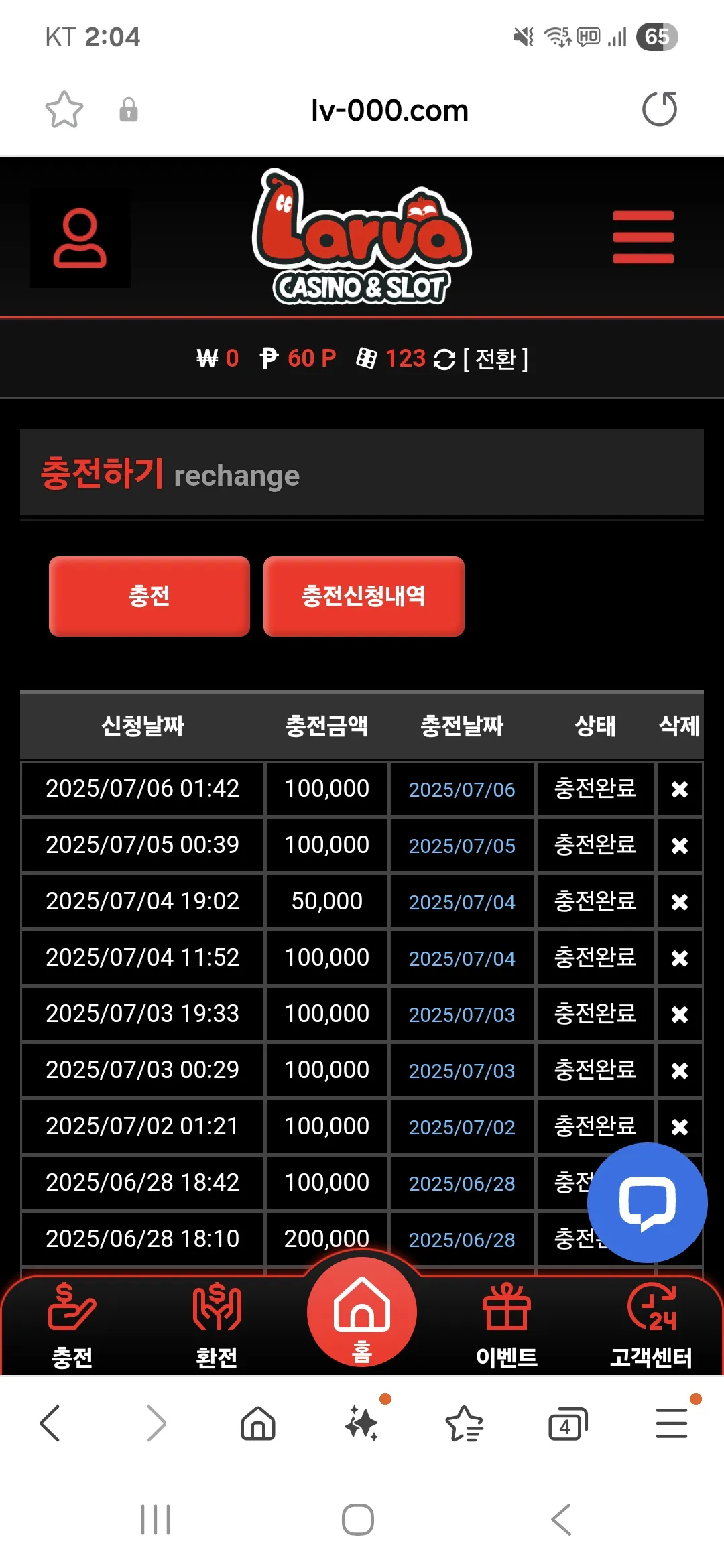Delete the 2025/07/03 19:33 recharge record
The image size is (724, 1568).
pyautogui.click(x=680, y=1015)
